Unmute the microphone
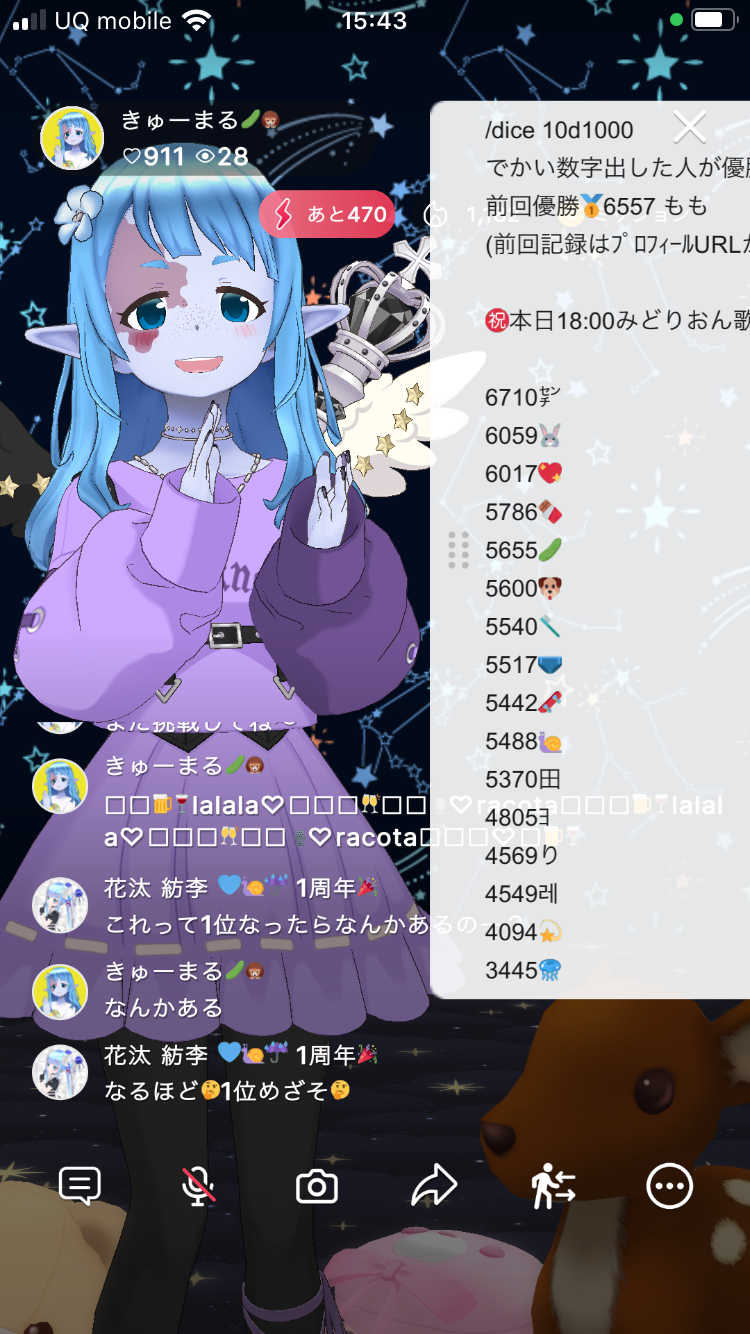This screenshot has height=1334, width=750. [198, 1186]
